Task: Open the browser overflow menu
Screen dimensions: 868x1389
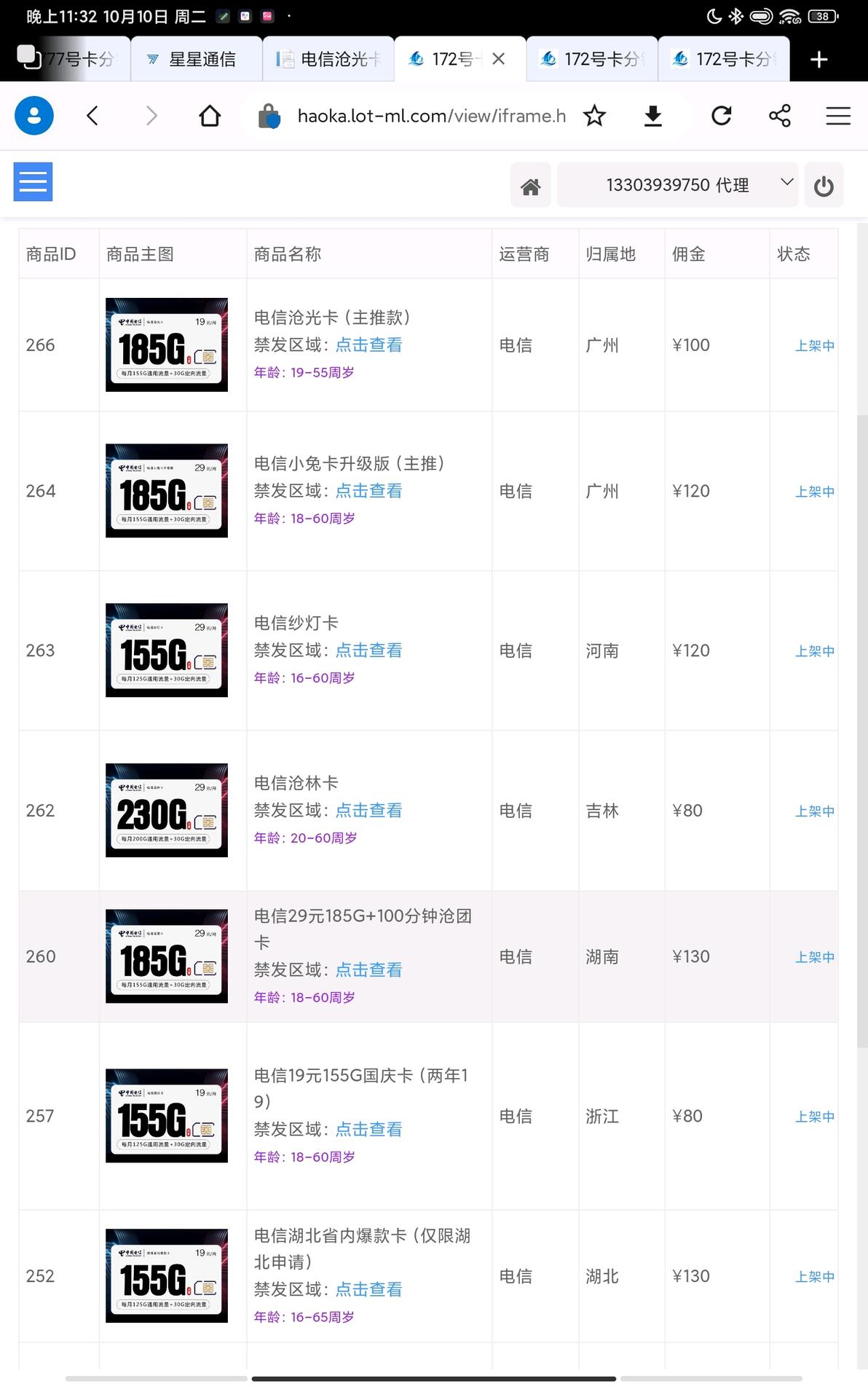Action: point(837,116)
